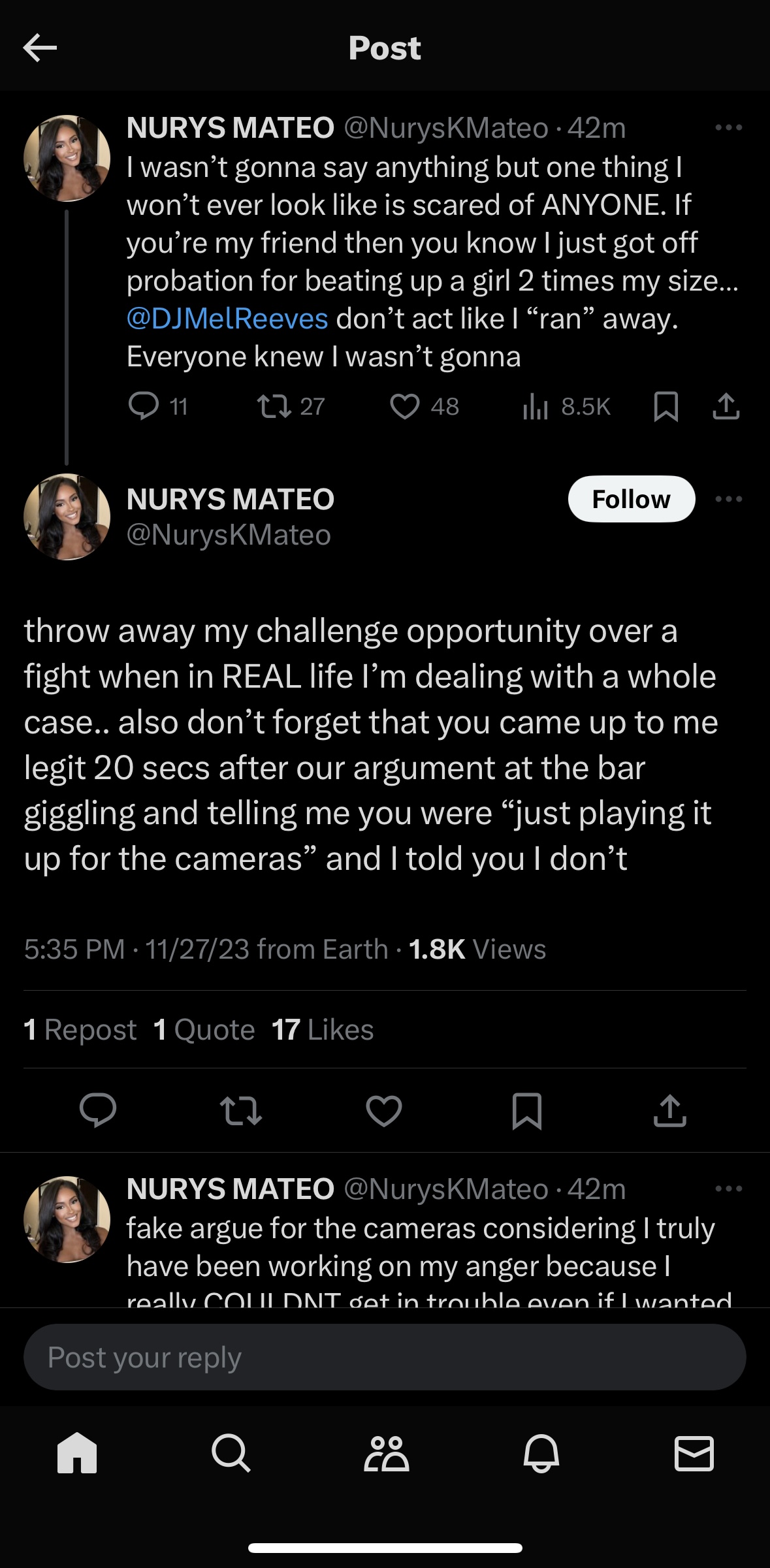Open the @DJMelReeves mention link
This screenshot has width=770, height=1568.
pyautogui.click(x=227, y=319)
